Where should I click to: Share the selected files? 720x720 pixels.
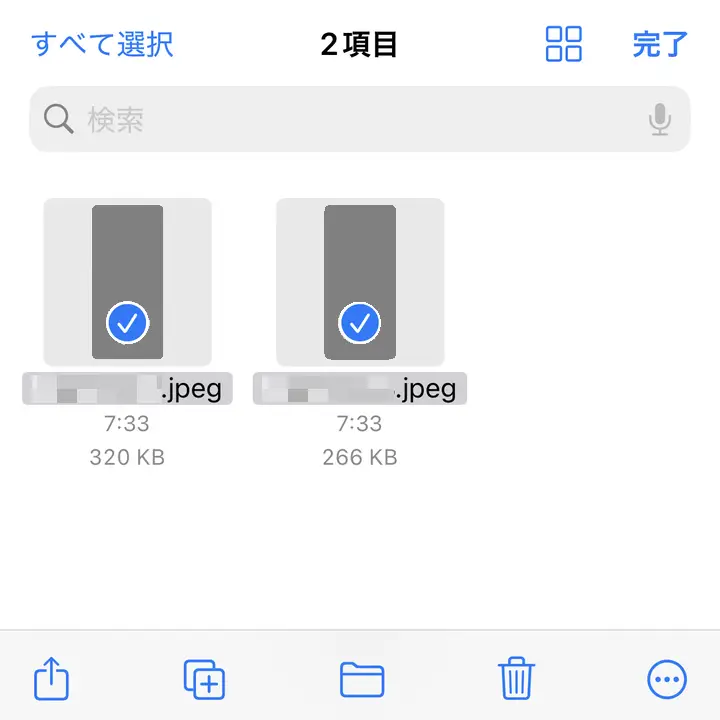point(52,680)
